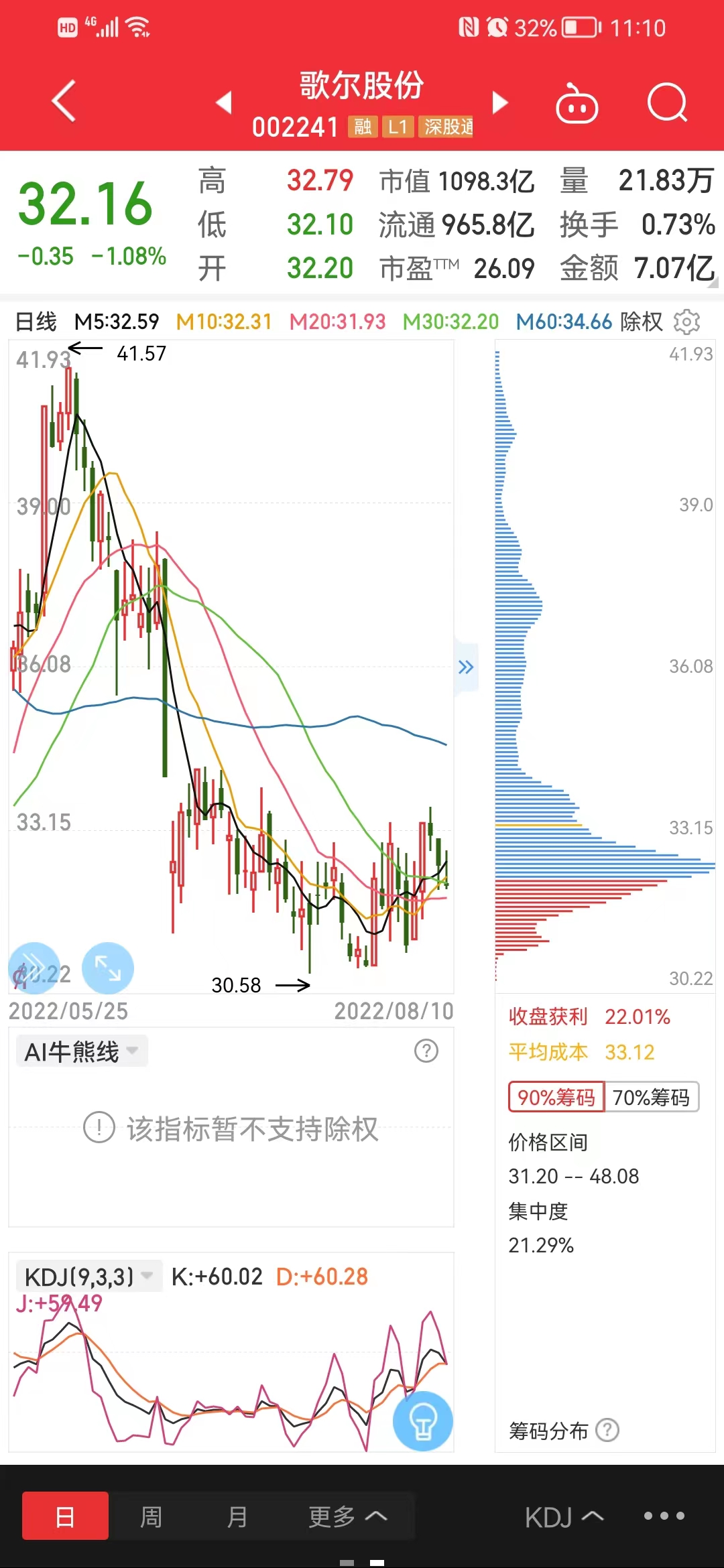Expand 更多 chart period options
724x1568 pixels.
tap(347, 1516)
